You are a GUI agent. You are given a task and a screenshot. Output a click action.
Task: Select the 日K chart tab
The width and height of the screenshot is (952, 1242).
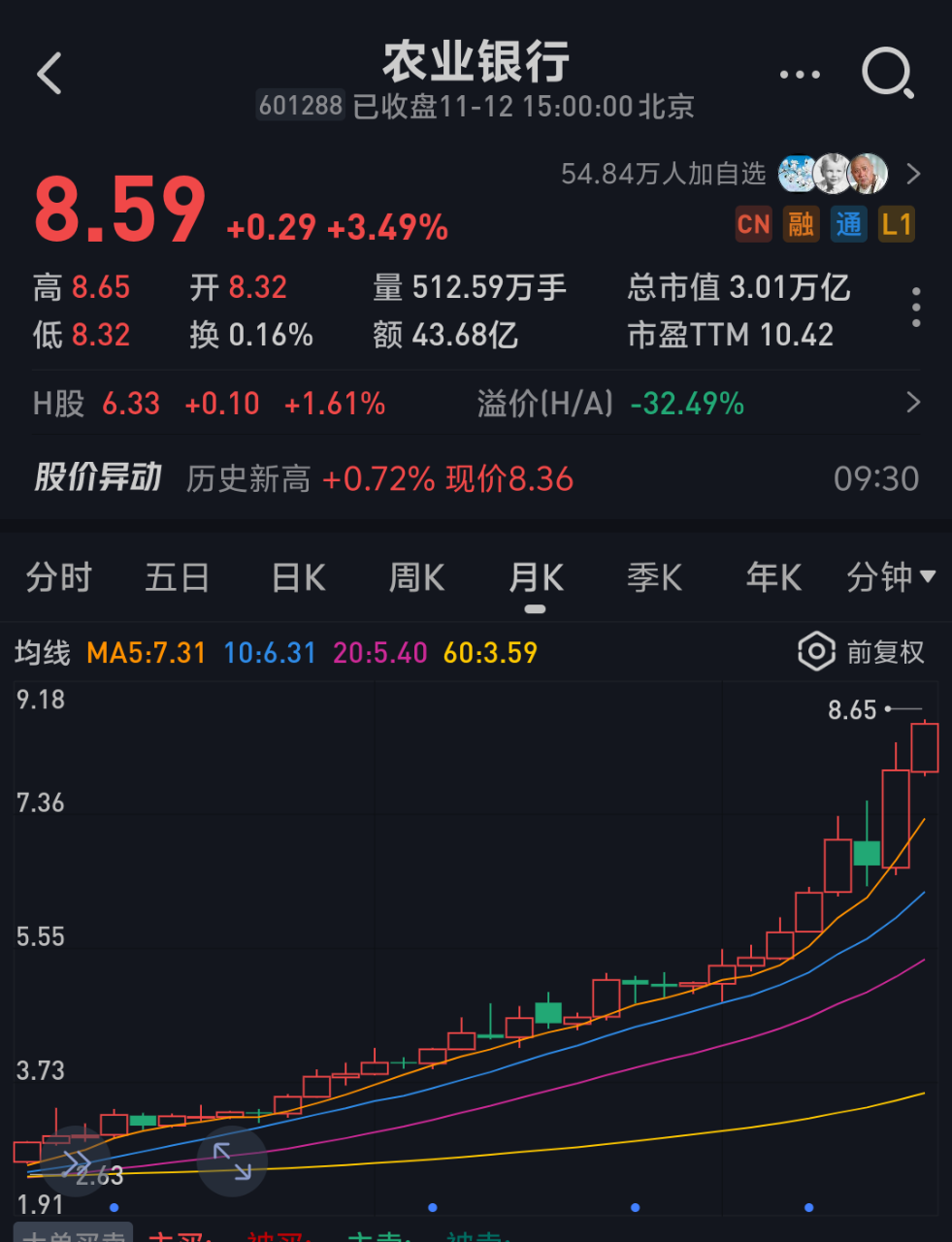click(x=298, y=578)
